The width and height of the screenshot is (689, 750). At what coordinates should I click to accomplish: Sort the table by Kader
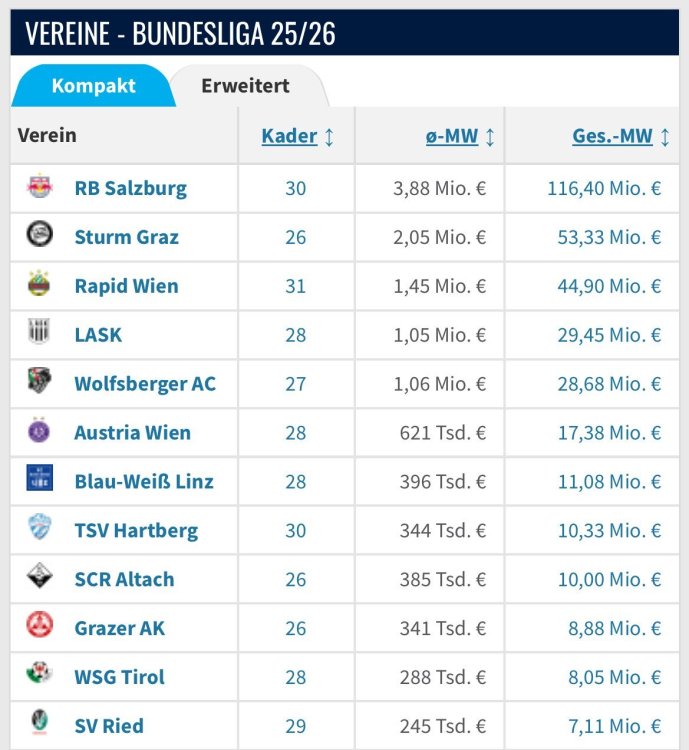coord(290,136)
